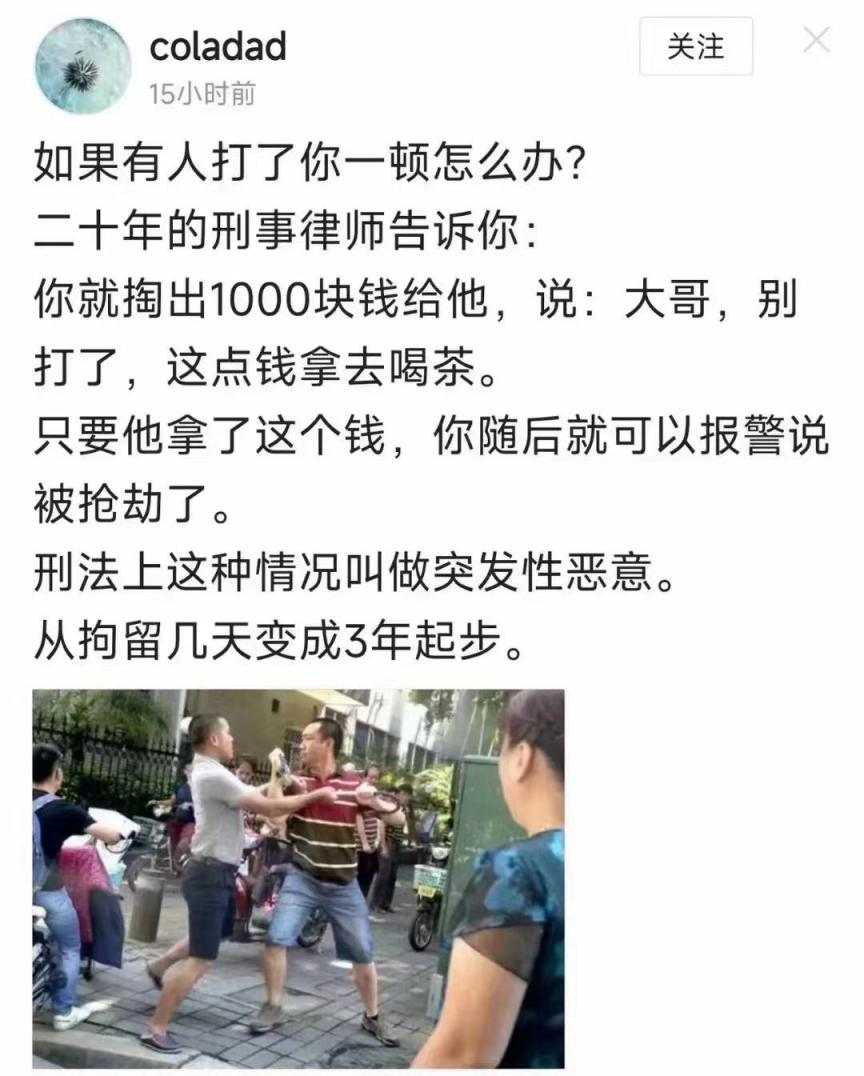Tap the username coladad

point(217,46)
